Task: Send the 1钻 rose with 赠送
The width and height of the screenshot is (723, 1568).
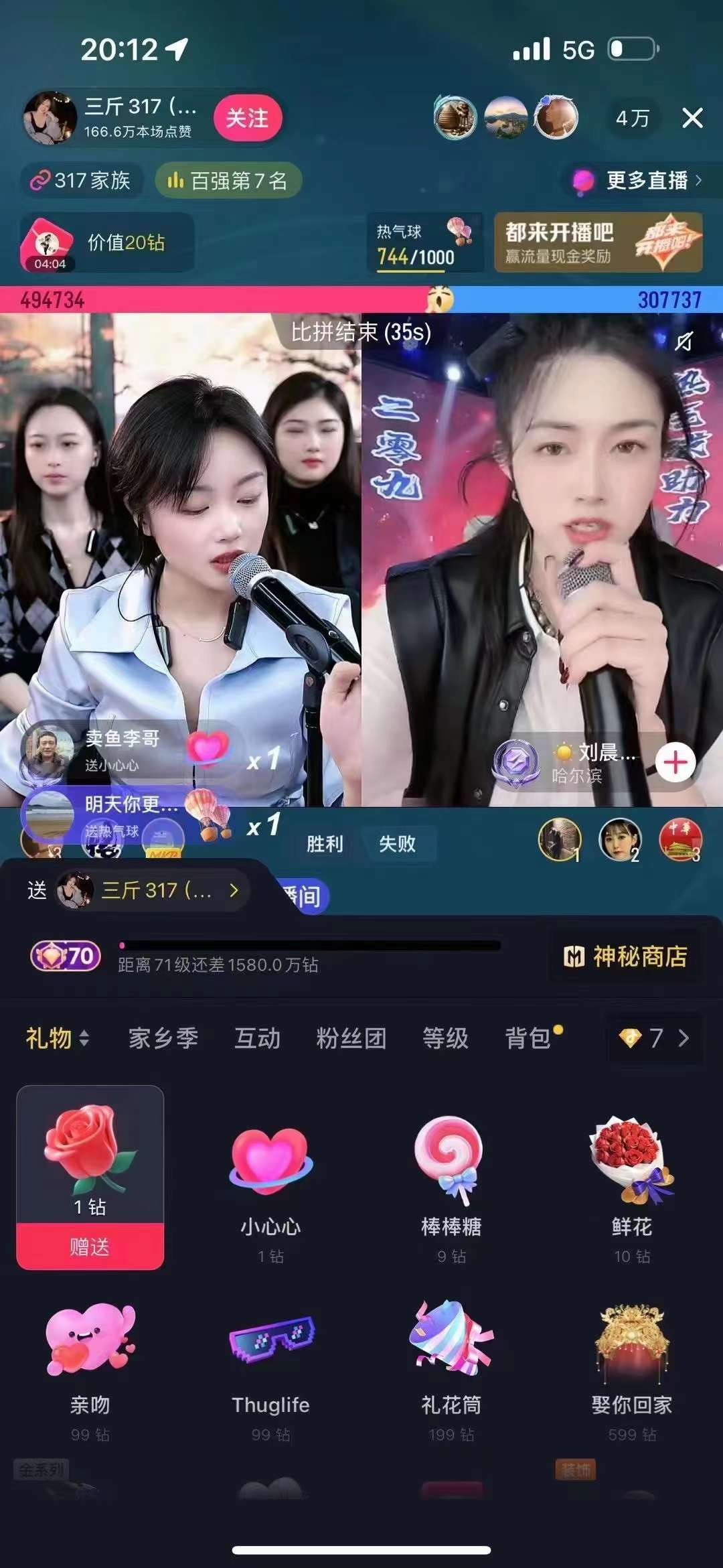Action: pos(90,1246)
